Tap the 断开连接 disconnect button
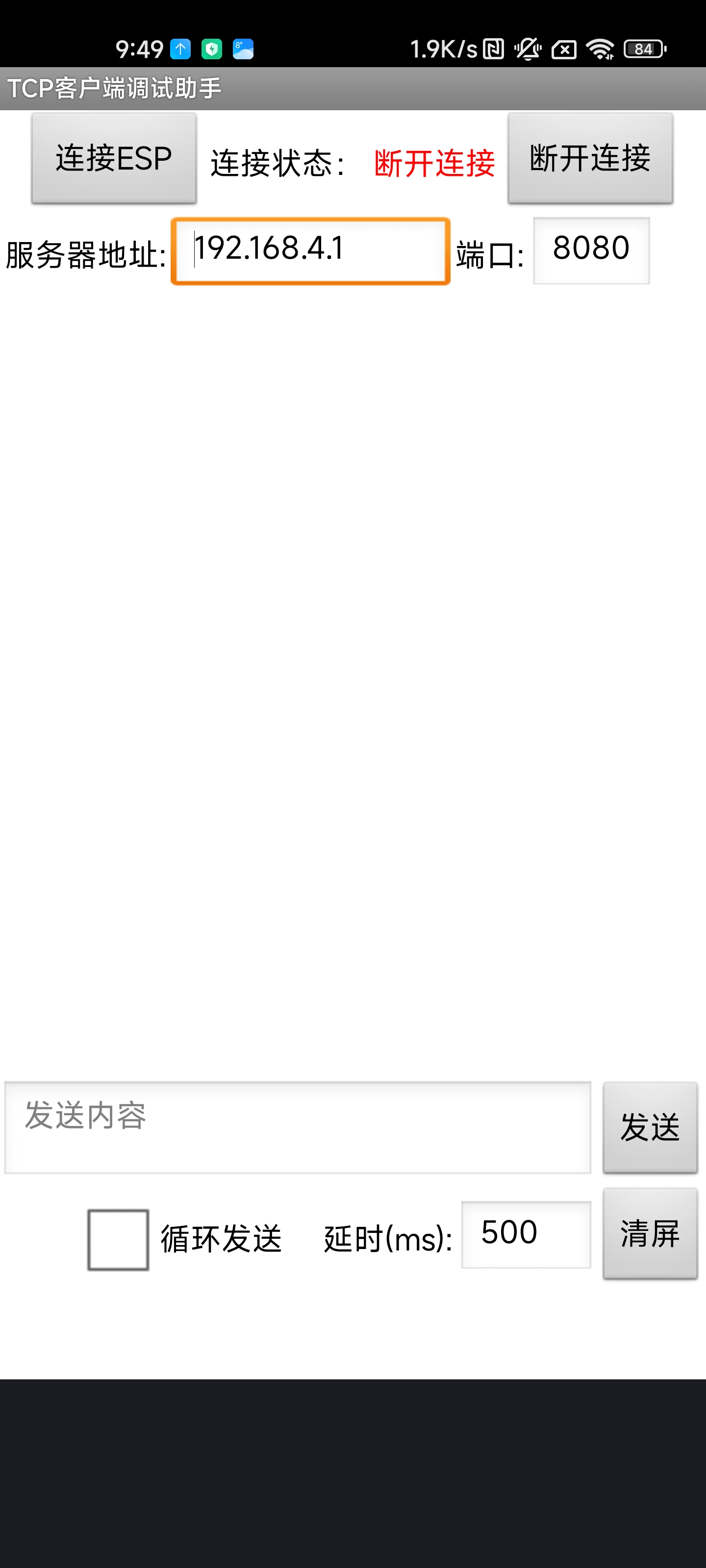 [x=590, y=158]
